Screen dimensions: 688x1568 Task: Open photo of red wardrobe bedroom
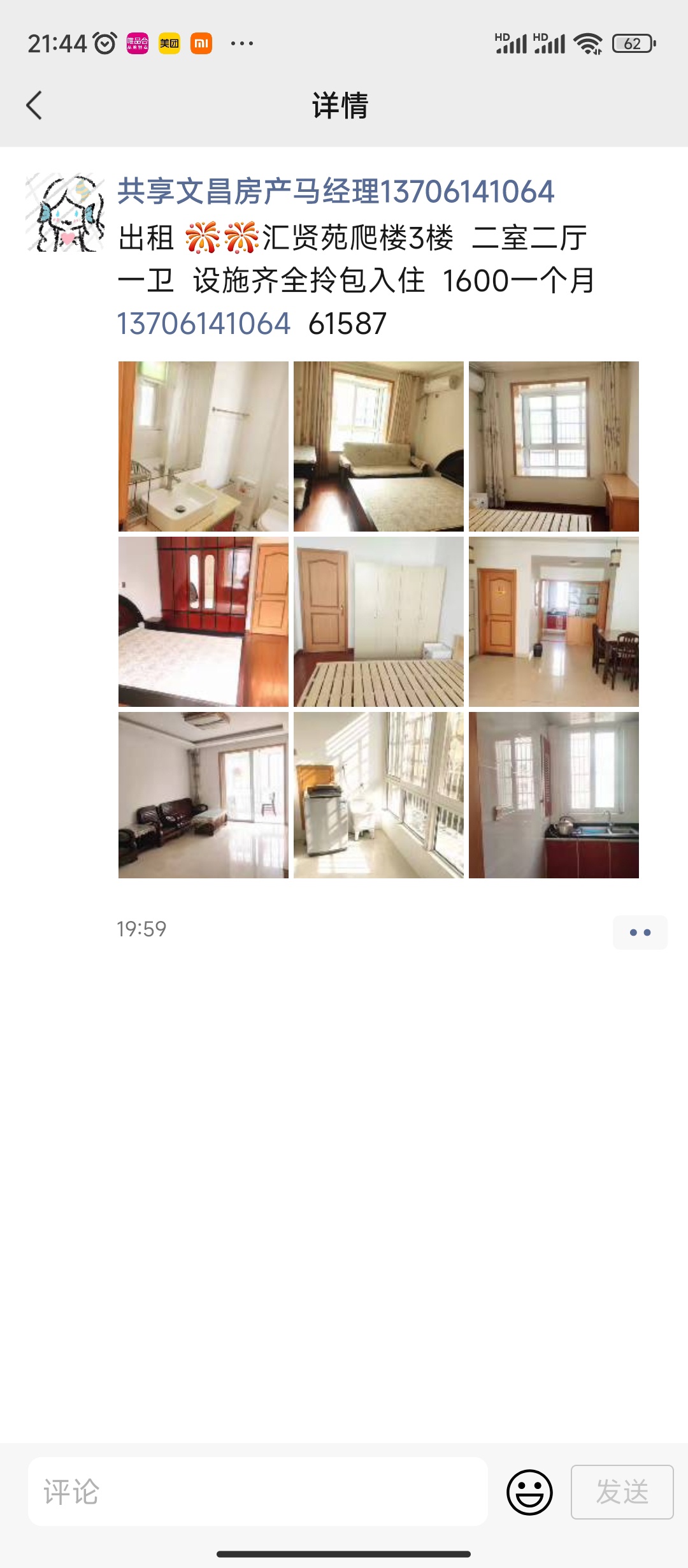(x=203, y=621)
